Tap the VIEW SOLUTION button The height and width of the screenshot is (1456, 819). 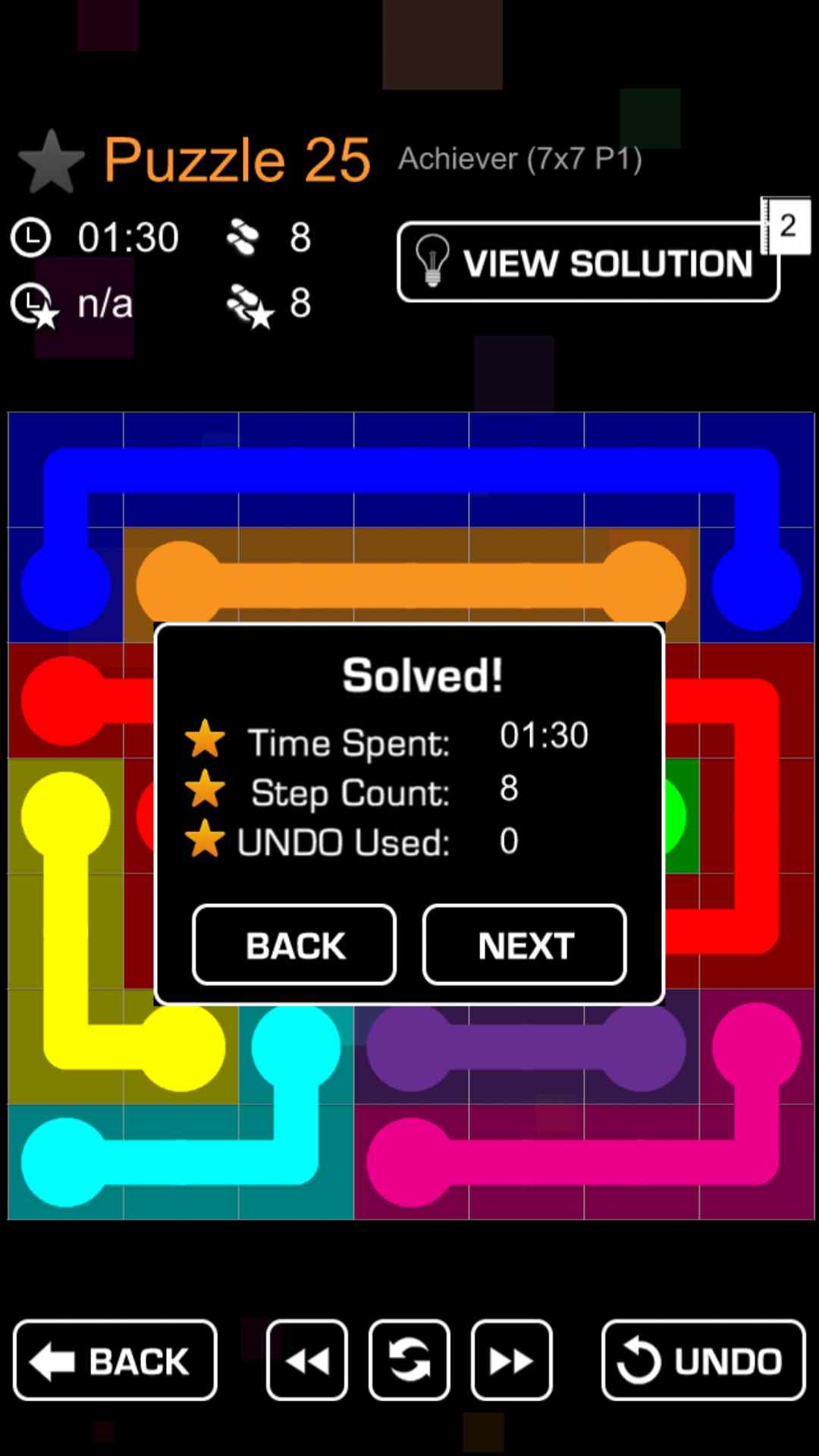pos(588,262)
